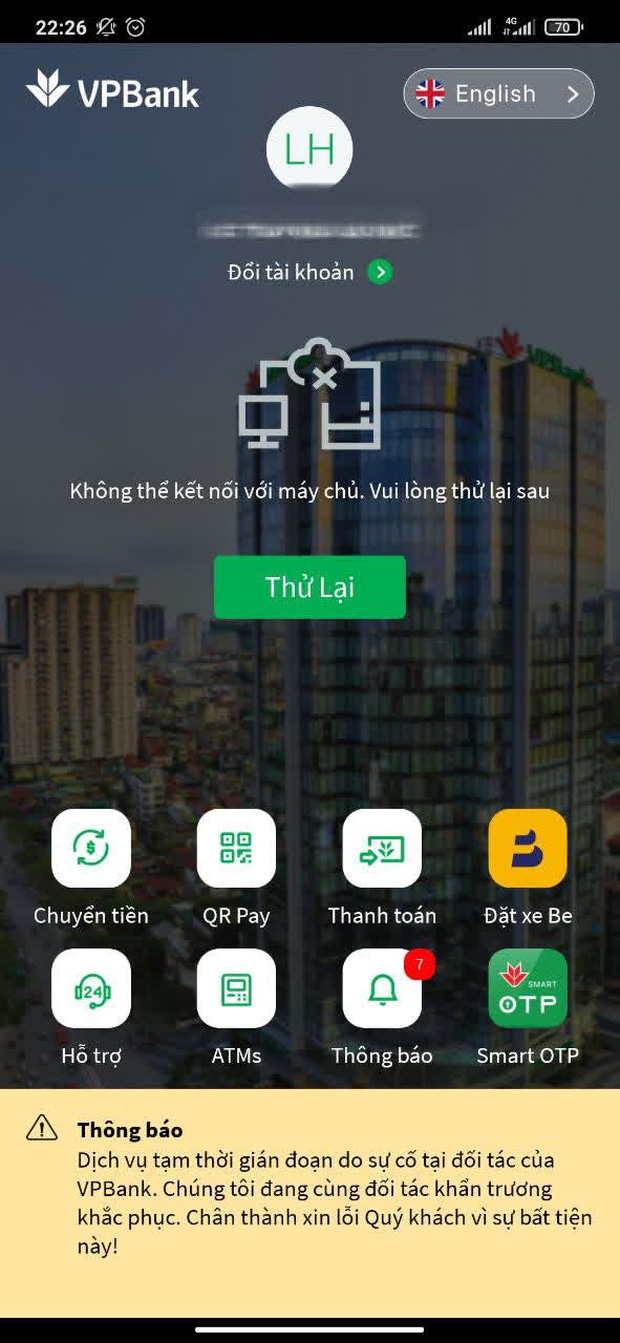Open Hỗ trợ 24/7 support

pos(91,989)
